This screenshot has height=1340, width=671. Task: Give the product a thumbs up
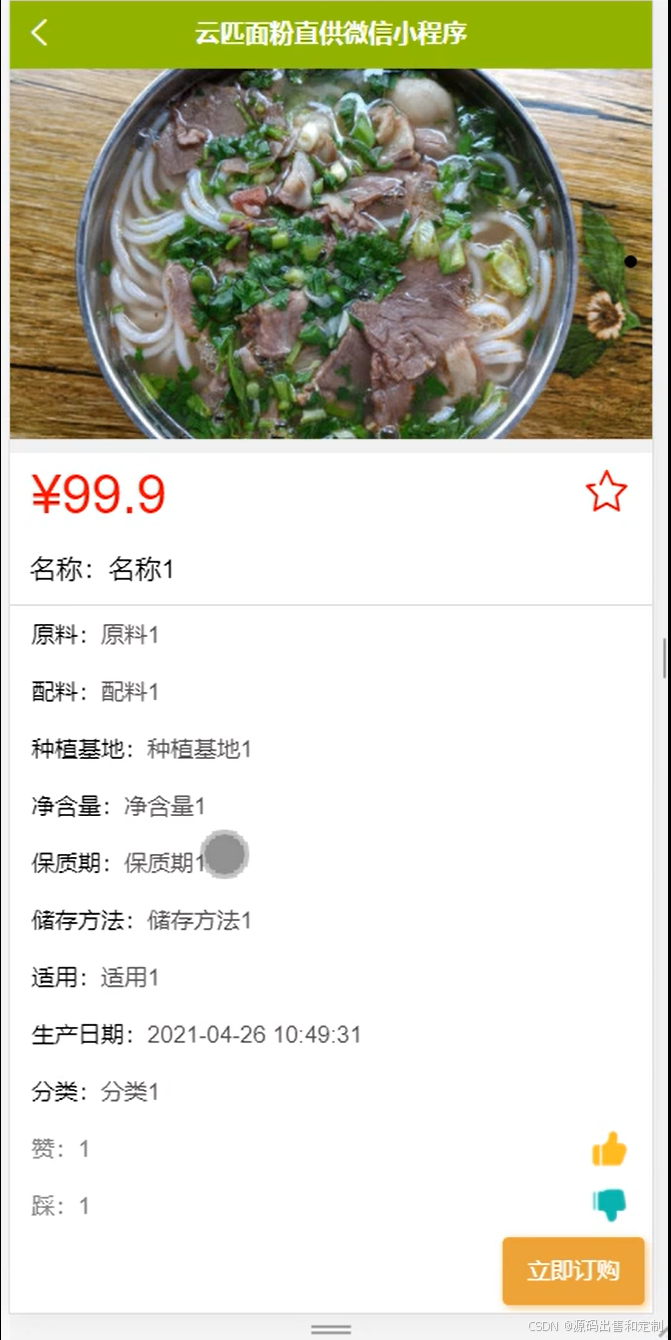pos(609,1150)
